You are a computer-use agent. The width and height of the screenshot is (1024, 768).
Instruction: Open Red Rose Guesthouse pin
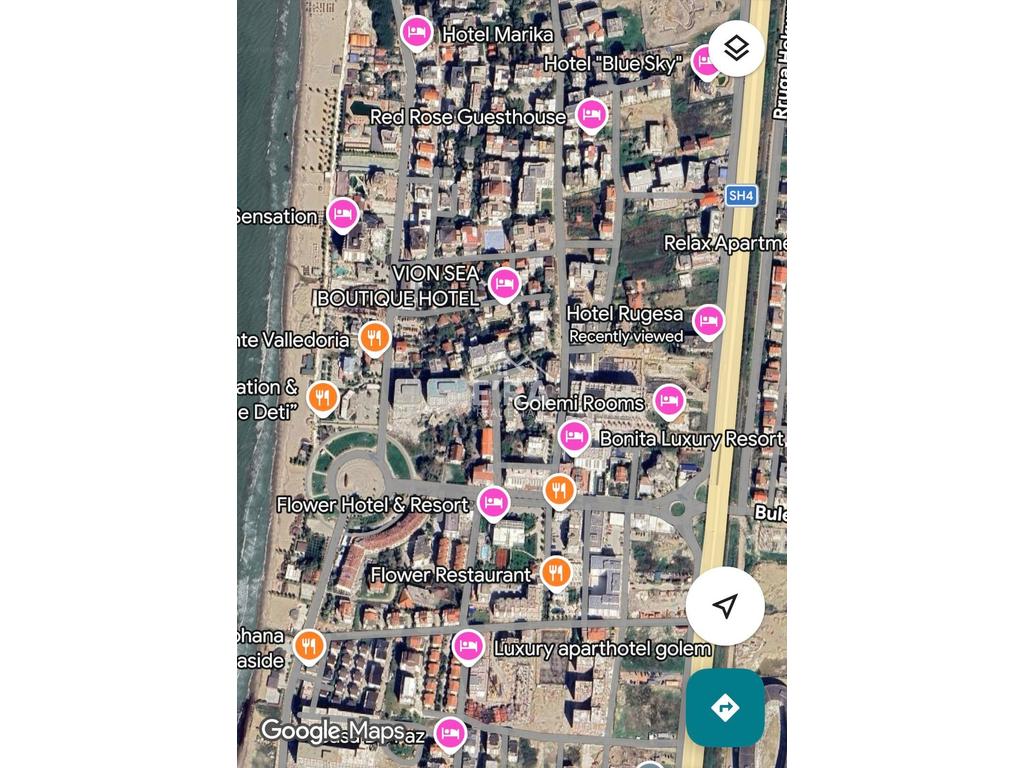(x=591, y=115)
